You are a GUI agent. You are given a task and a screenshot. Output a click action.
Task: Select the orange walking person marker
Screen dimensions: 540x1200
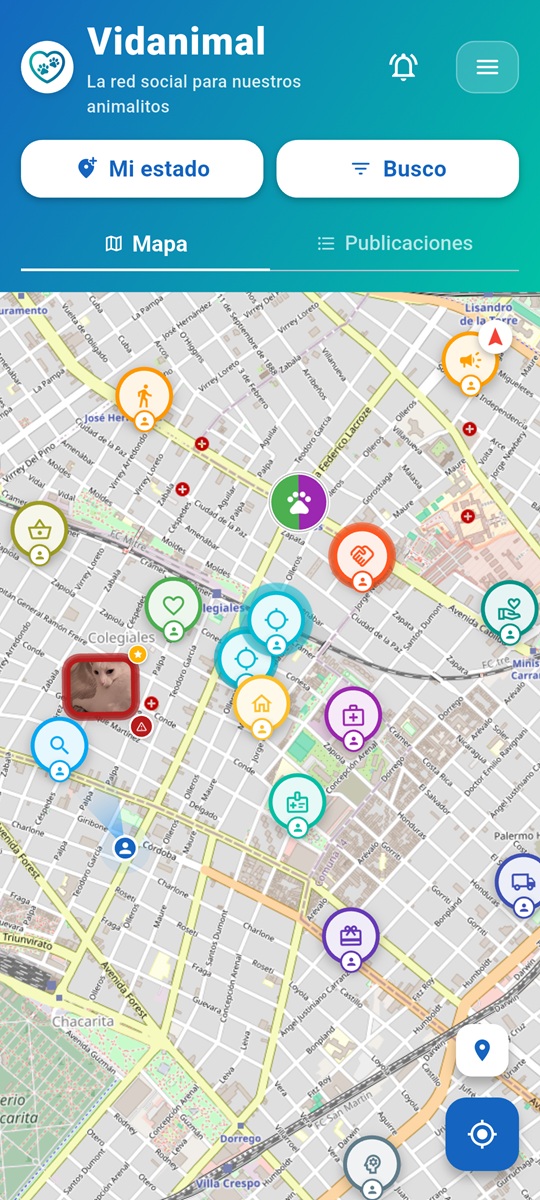[144, 400]
